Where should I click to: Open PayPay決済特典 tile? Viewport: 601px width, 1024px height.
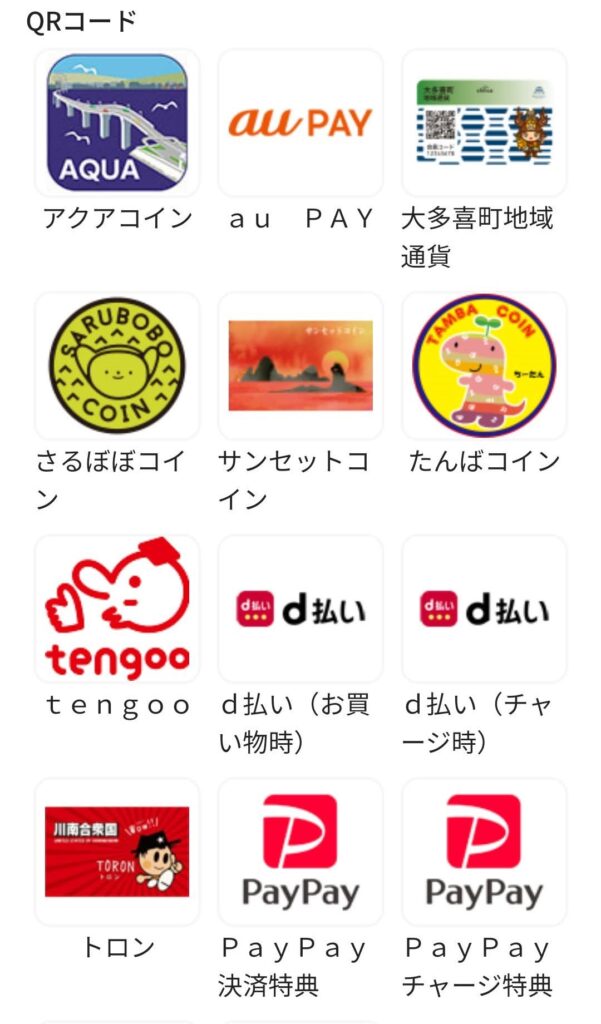point(300,852)
